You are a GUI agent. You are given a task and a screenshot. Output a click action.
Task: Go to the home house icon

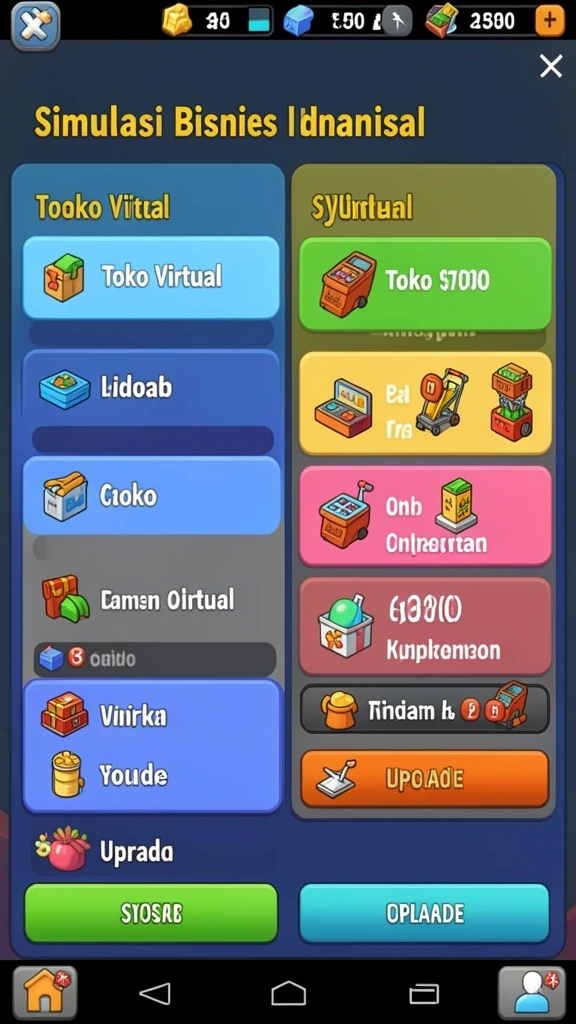[x=44, y=993]
